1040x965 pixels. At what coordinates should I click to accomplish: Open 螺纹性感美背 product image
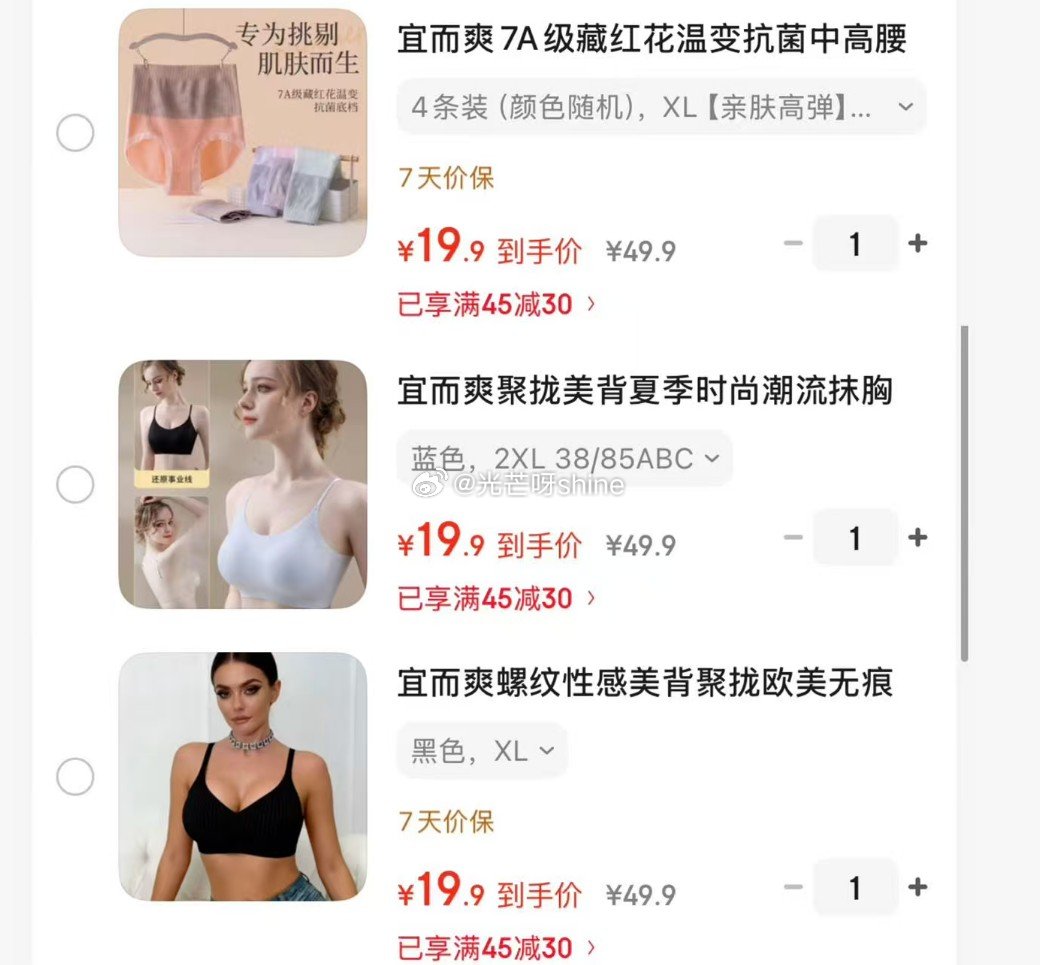[243, 777]
